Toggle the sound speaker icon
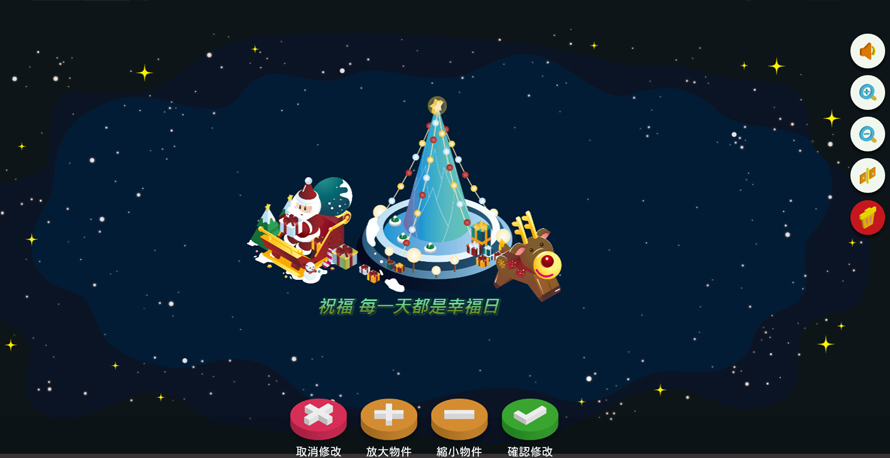The width and height of the screenshot is (890, 458). [867, 51]
